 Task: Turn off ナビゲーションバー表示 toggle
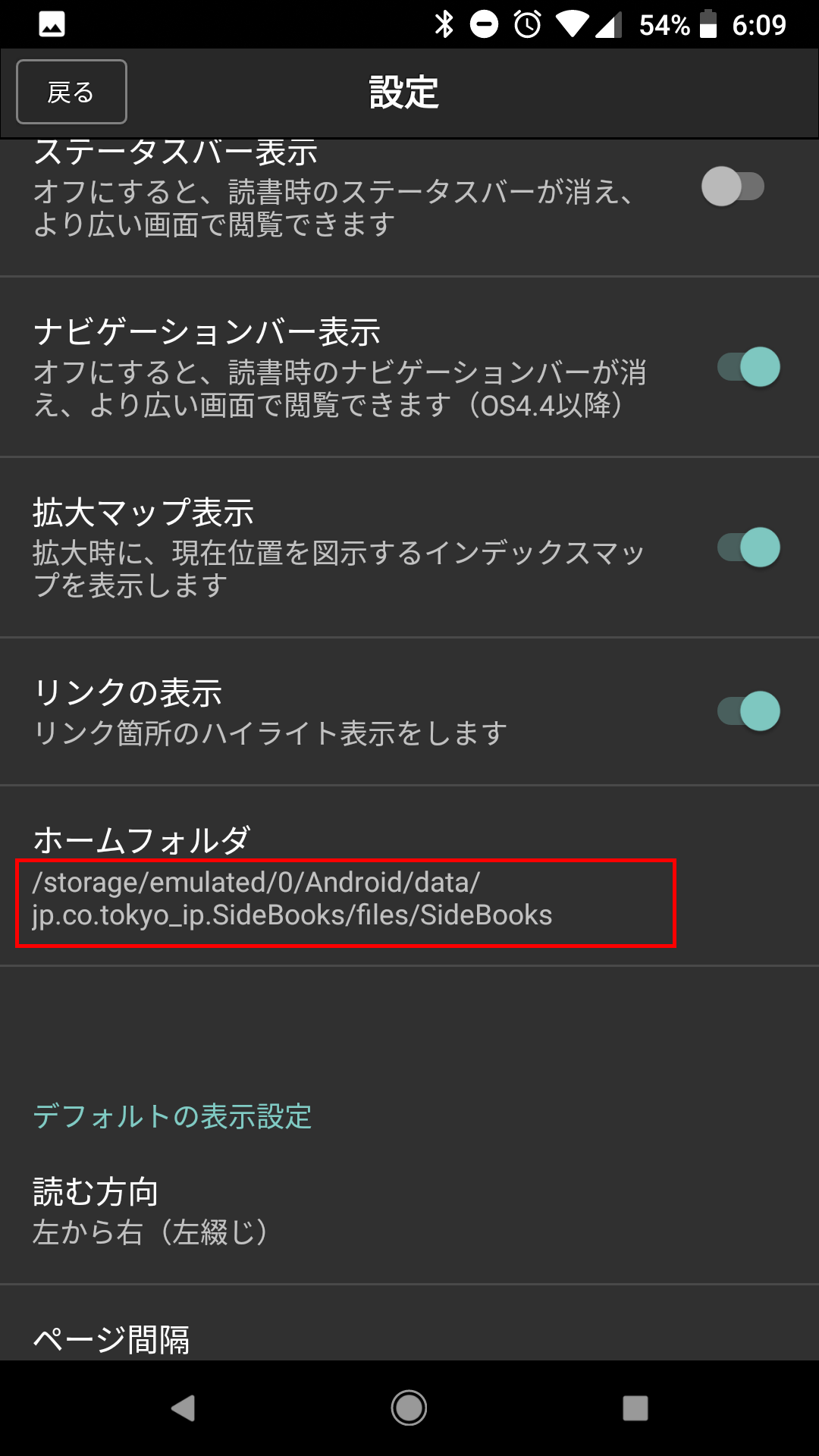point(749,367)
